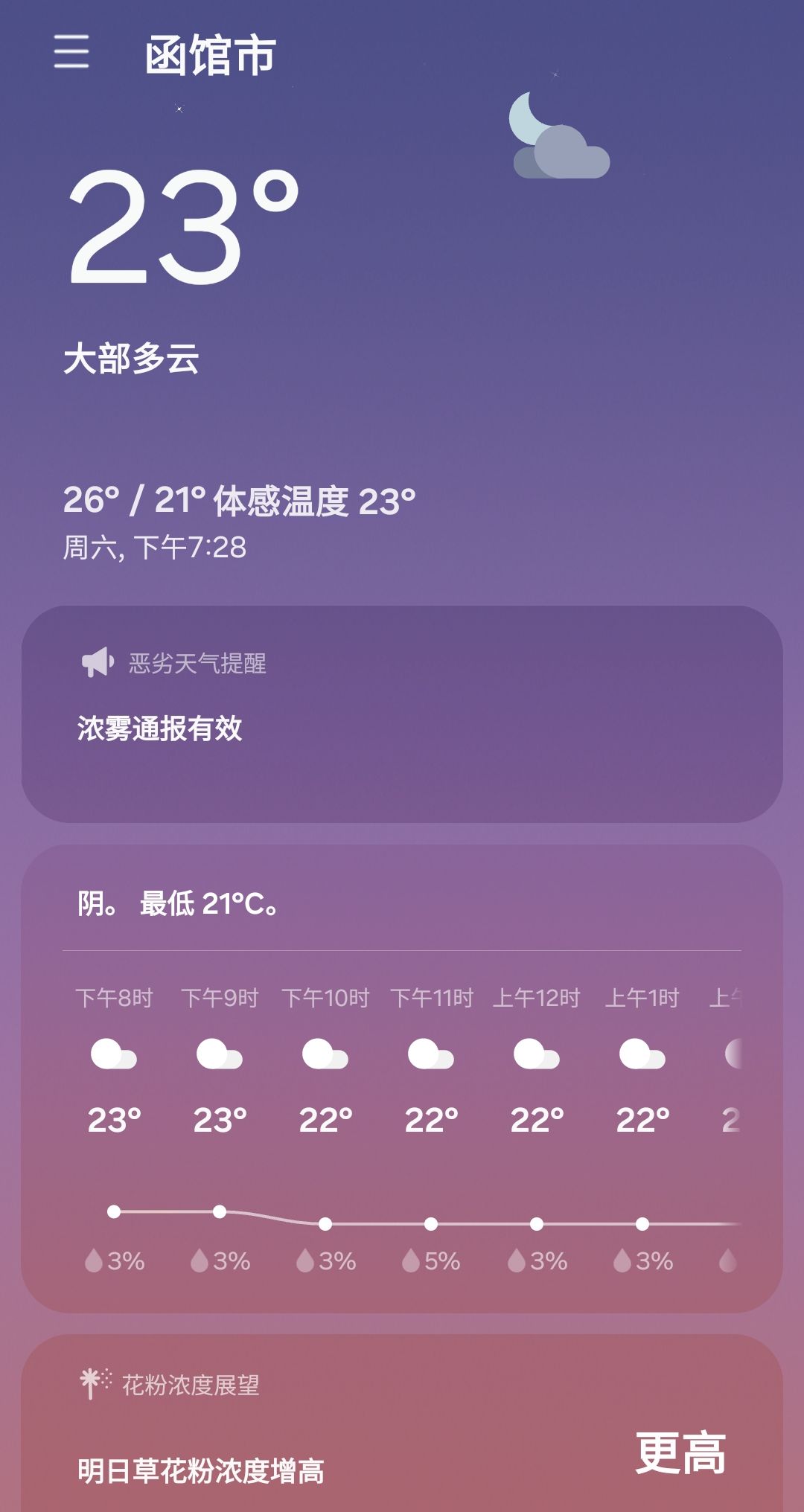
Task: View 花粉浓度展望 pollen outlook card
Action: pos(402,1423)
